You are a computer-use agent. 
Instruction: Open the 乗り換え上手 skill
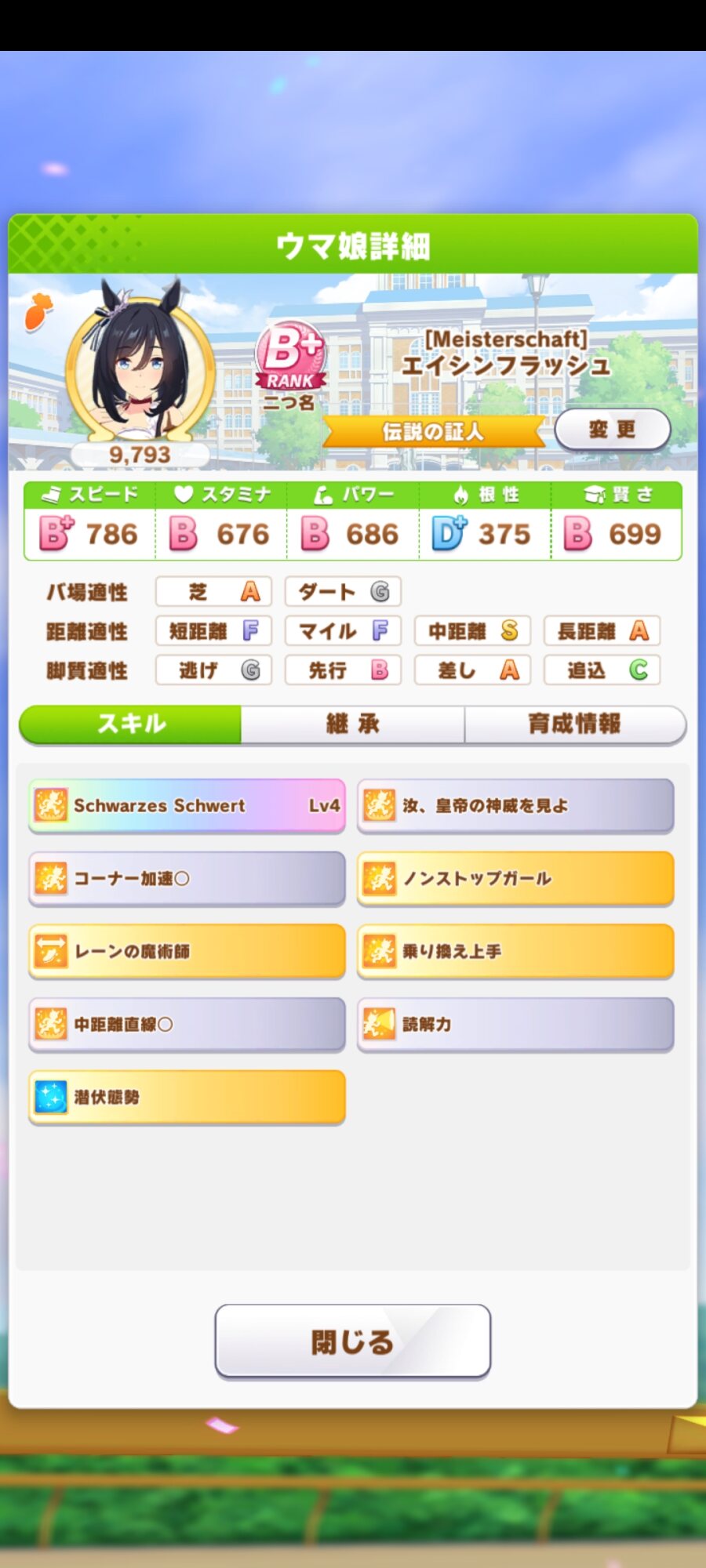515,951
